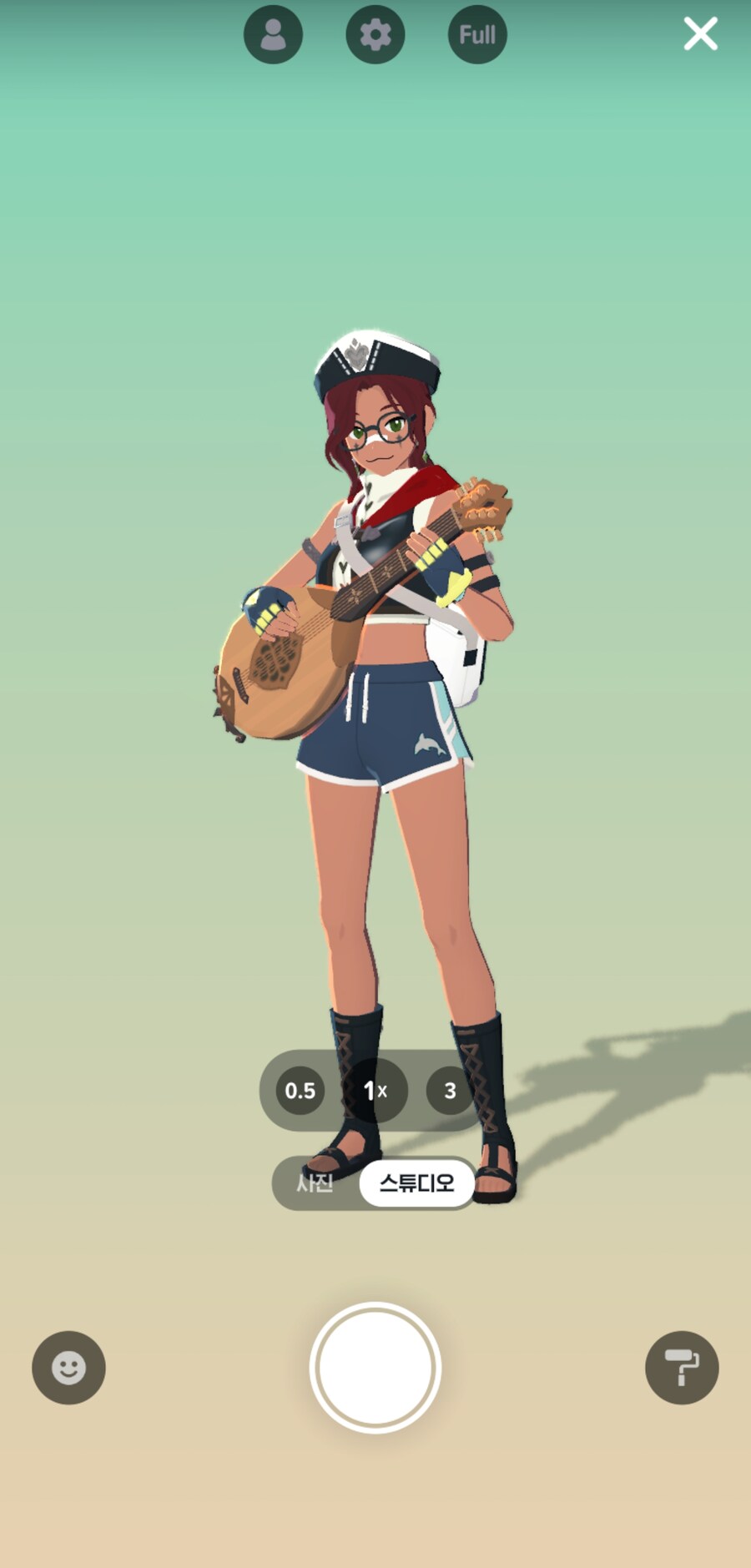Open the paint roller background options
The height and width of the screenshot is (1568, 751).
(x=682, y=1368)
